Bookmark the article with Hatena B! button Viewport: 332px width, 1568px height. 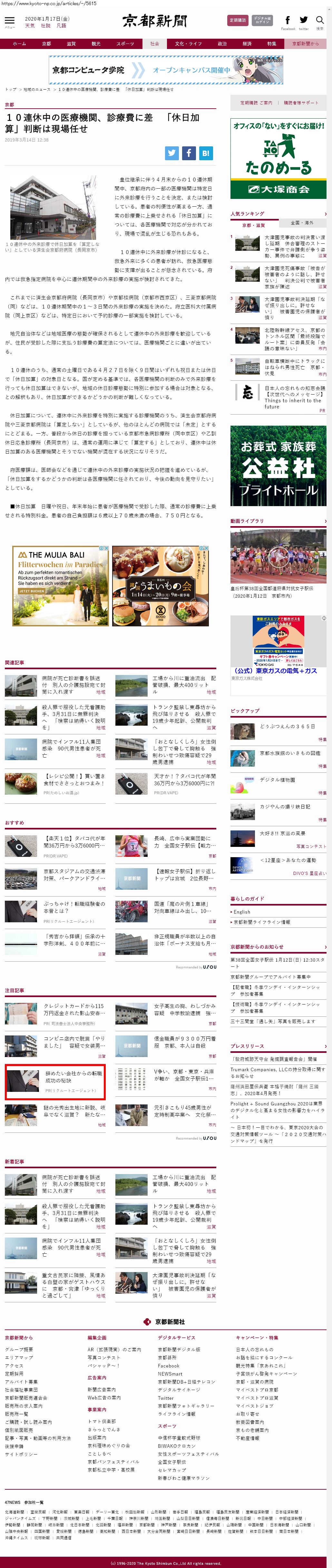tap(206, 153)
